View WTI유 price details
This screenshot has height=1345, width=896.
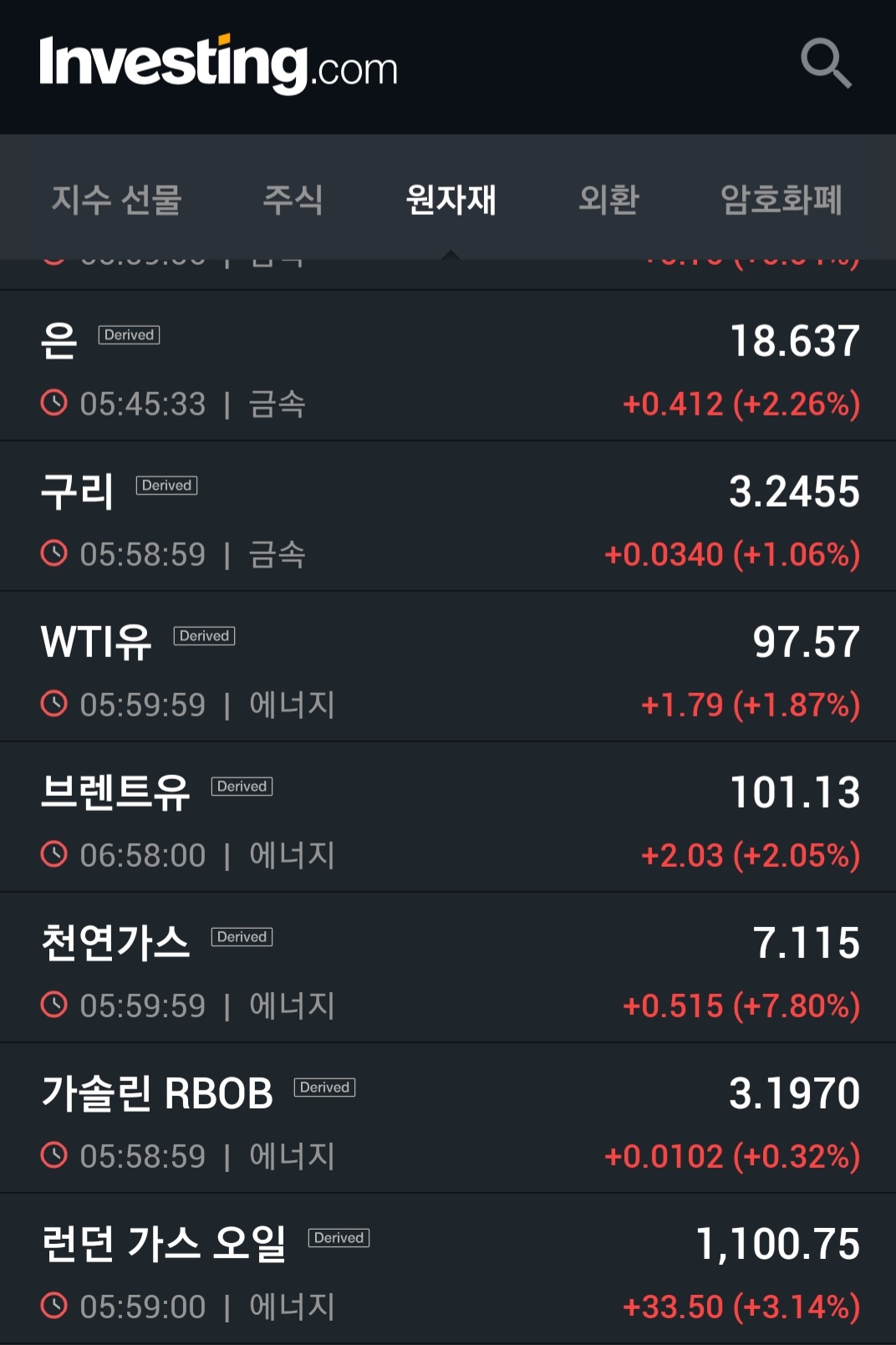click(448, 666)
